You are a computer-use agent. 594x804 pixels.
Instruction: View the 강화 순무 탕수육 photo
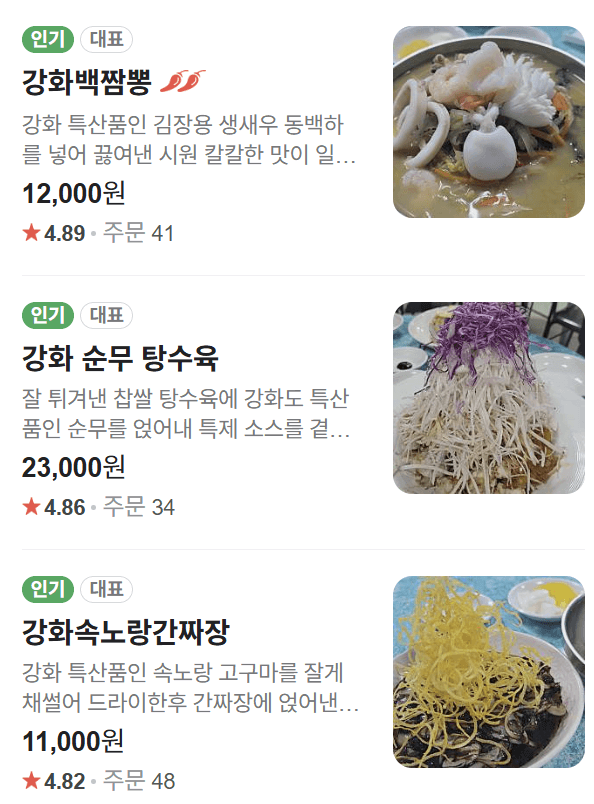pos(488,398)
